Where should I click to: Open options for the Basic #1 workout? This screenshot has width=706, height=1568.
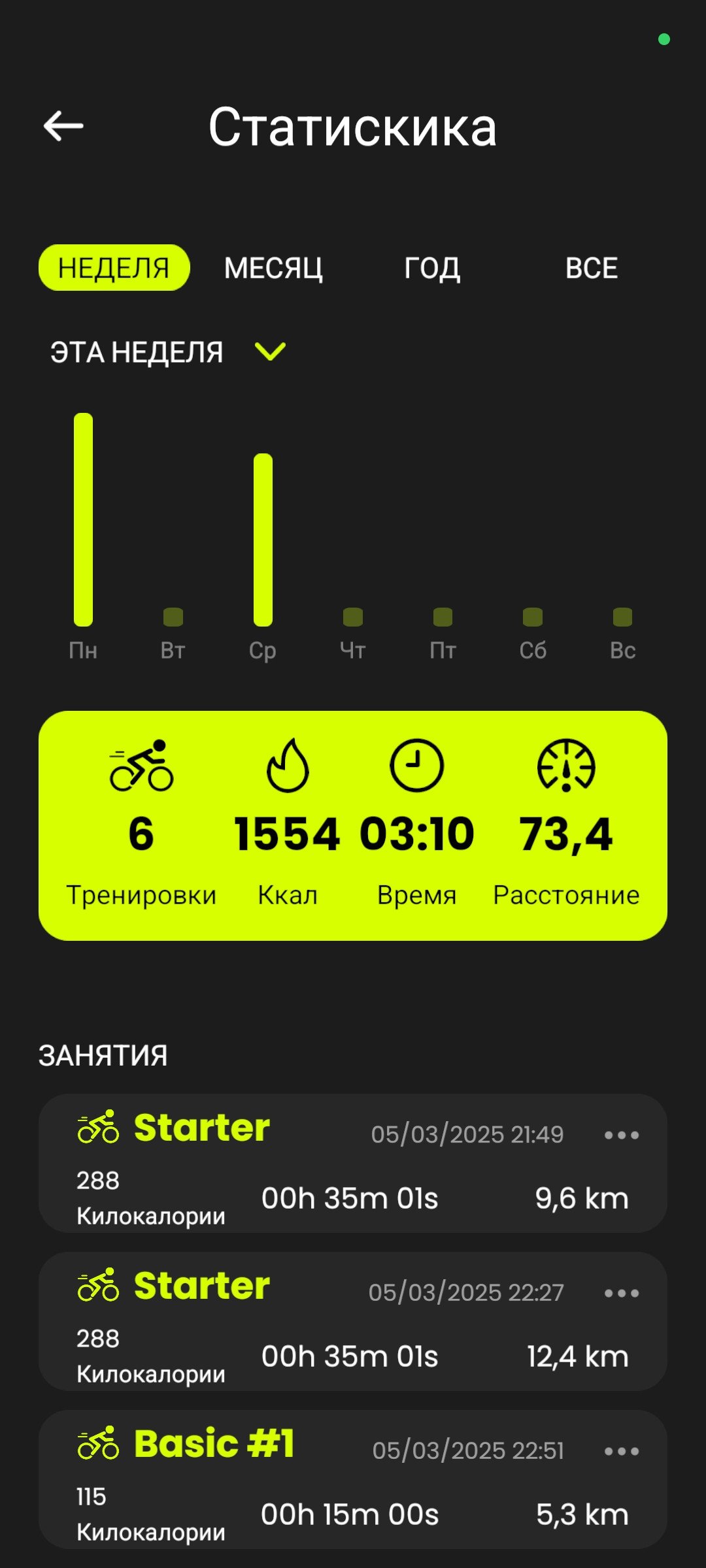coord(622,1451)
